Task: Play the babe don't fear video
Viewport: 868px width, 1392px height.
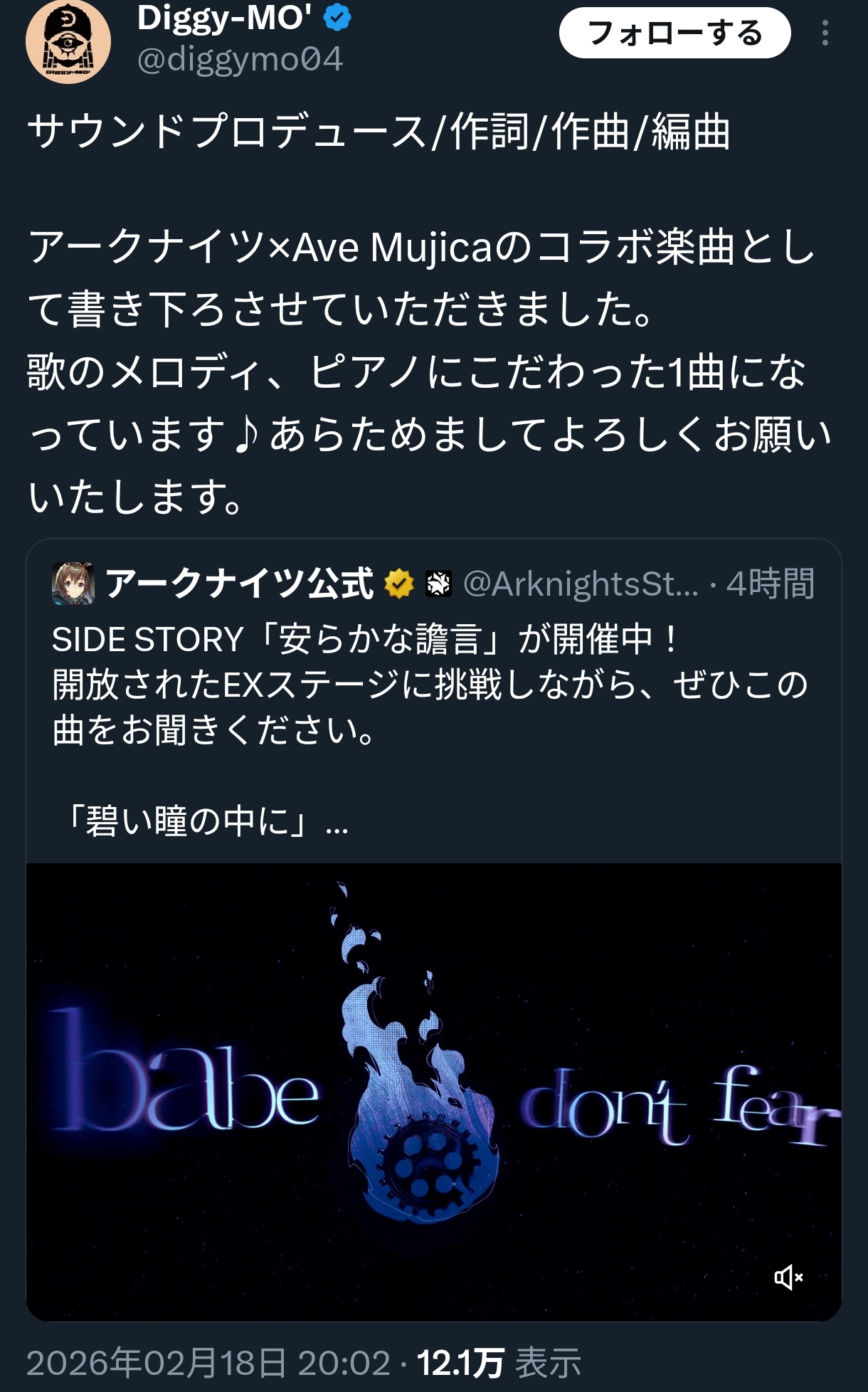Action: click(433, 1092)
